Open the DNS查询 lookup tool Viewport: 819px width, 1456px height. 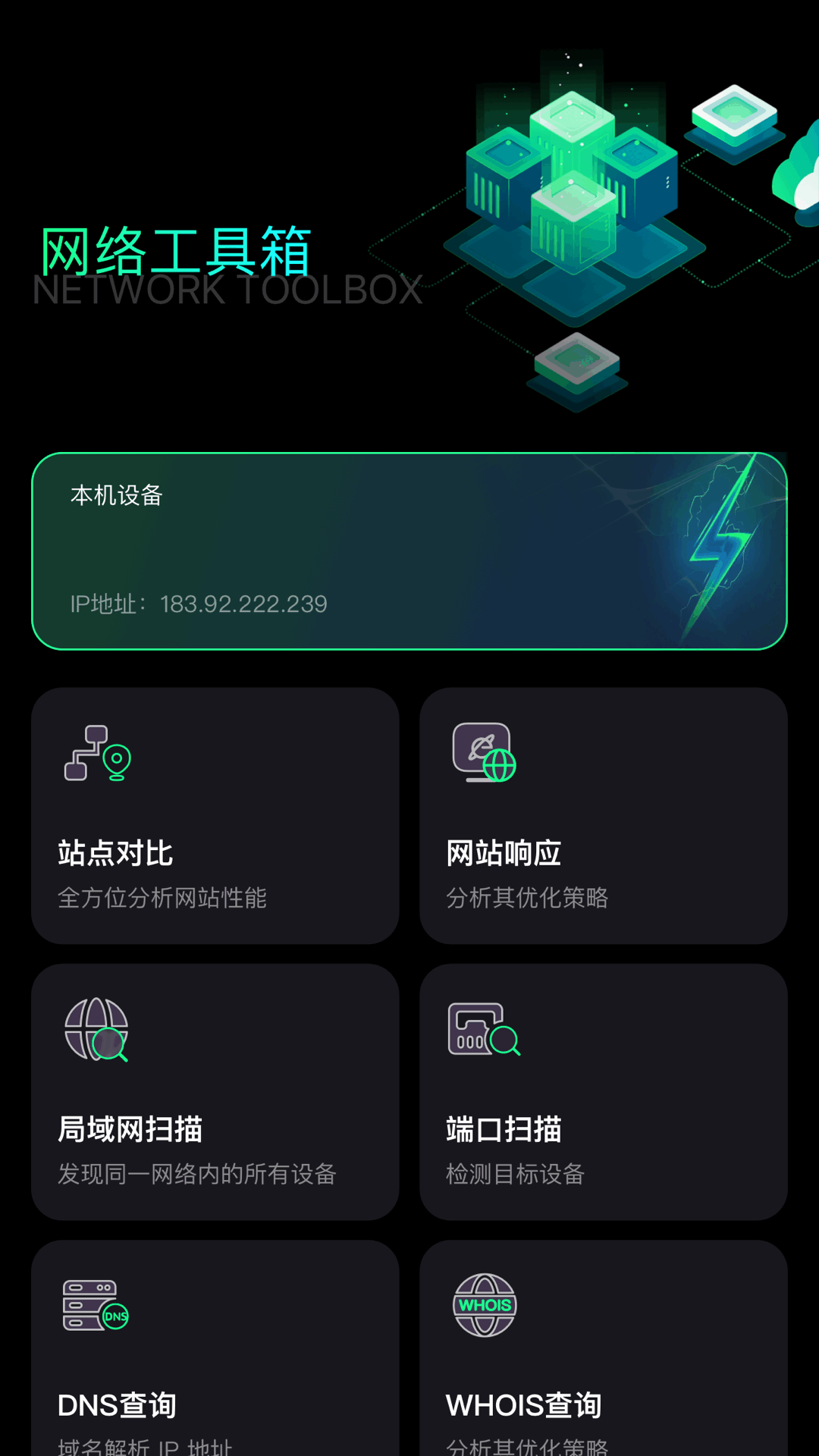(x=215, y=1365)
